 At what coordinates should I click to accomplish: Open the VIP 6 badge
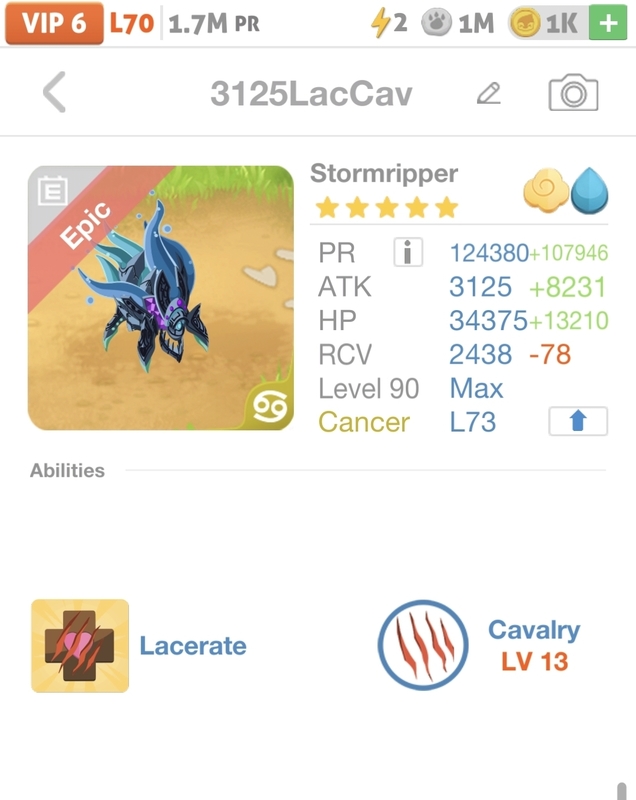pos(53,23)
